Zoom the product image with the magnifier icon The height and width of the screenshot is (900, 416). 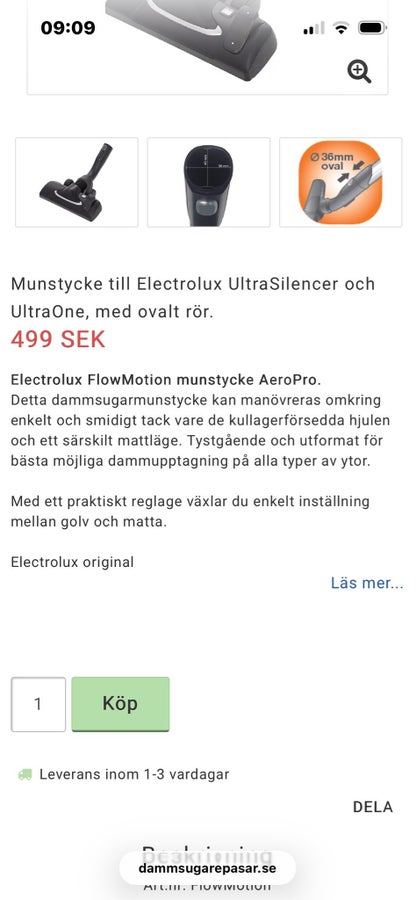click(359, 72)
